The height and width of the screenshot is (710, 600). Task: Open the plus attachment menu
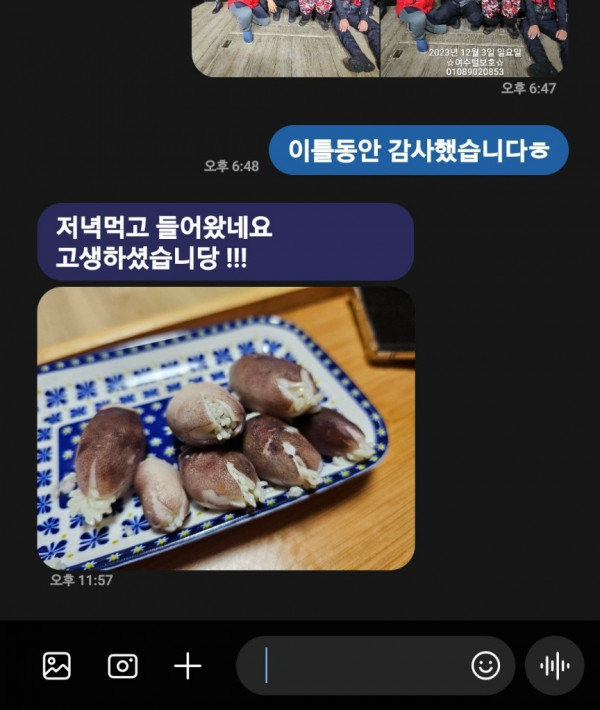[x=187, y=666]
